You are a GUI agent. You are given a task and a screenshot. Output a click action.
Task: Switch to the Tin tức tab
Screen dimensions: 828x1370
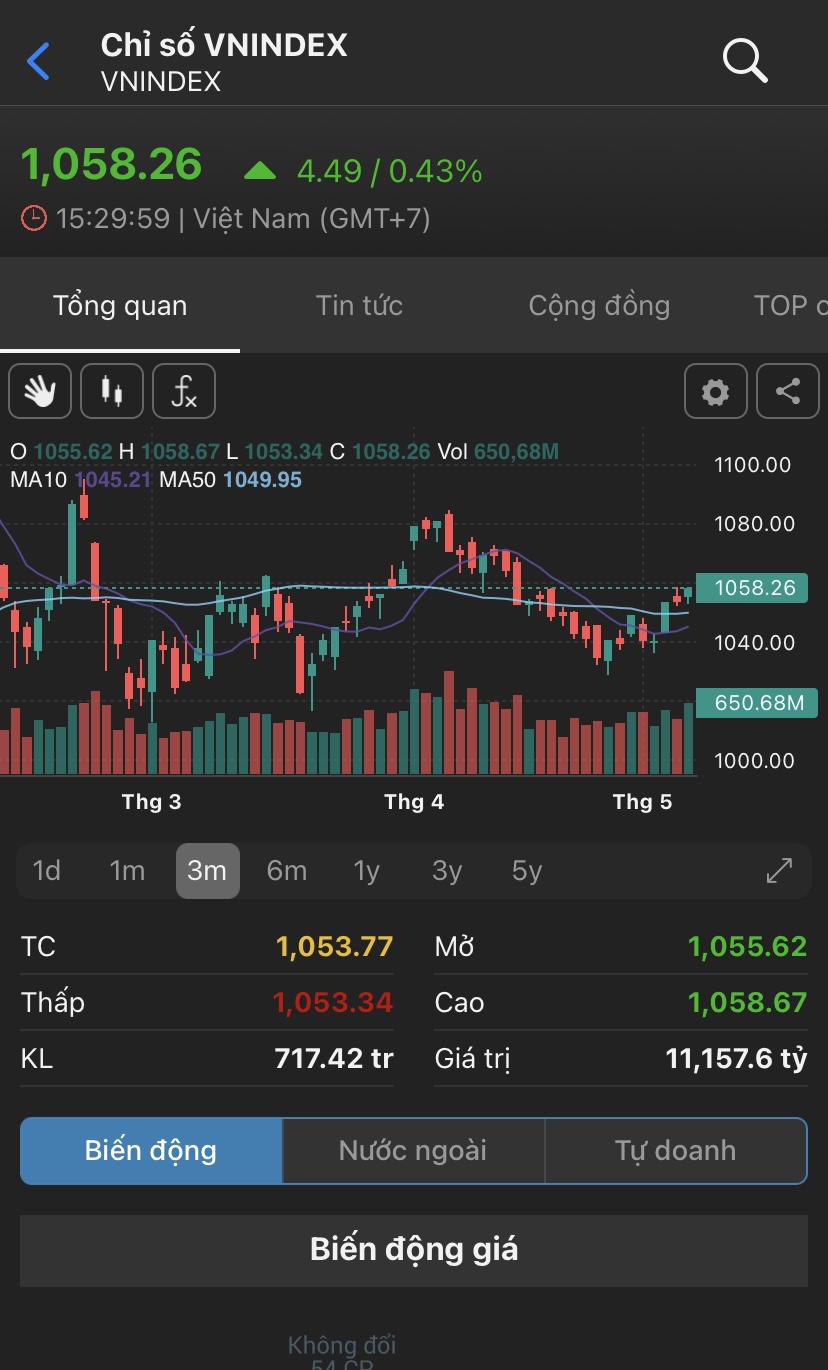[359, 305]
